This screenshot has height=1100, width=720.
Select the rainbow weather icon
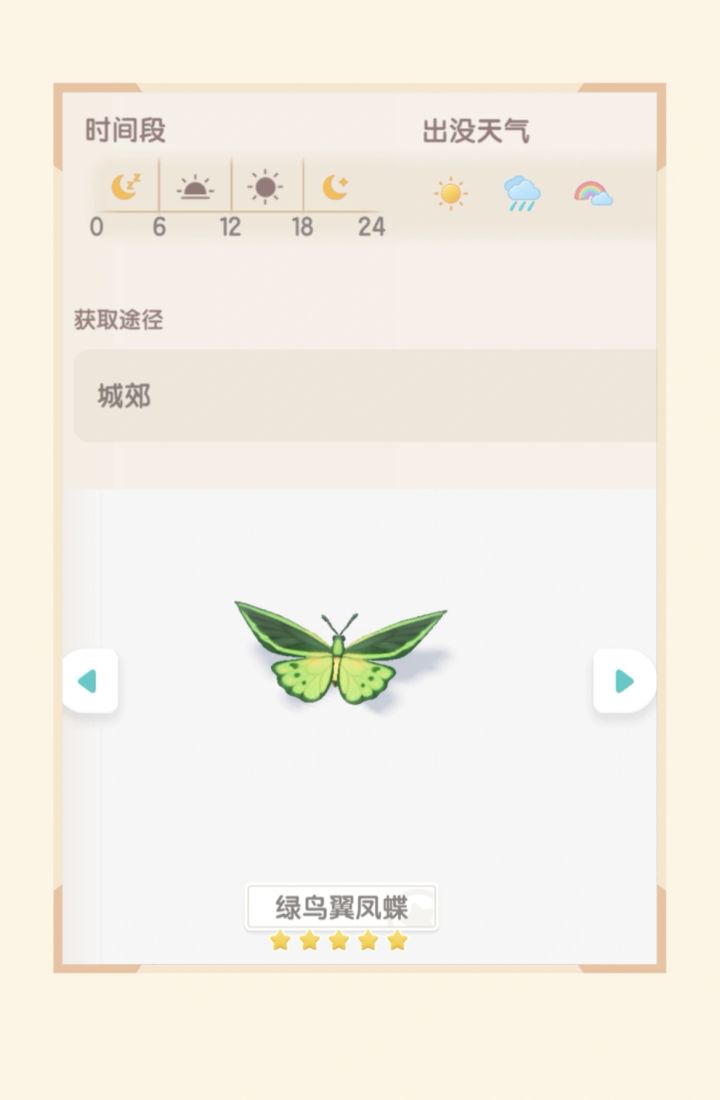click(592, 194)
